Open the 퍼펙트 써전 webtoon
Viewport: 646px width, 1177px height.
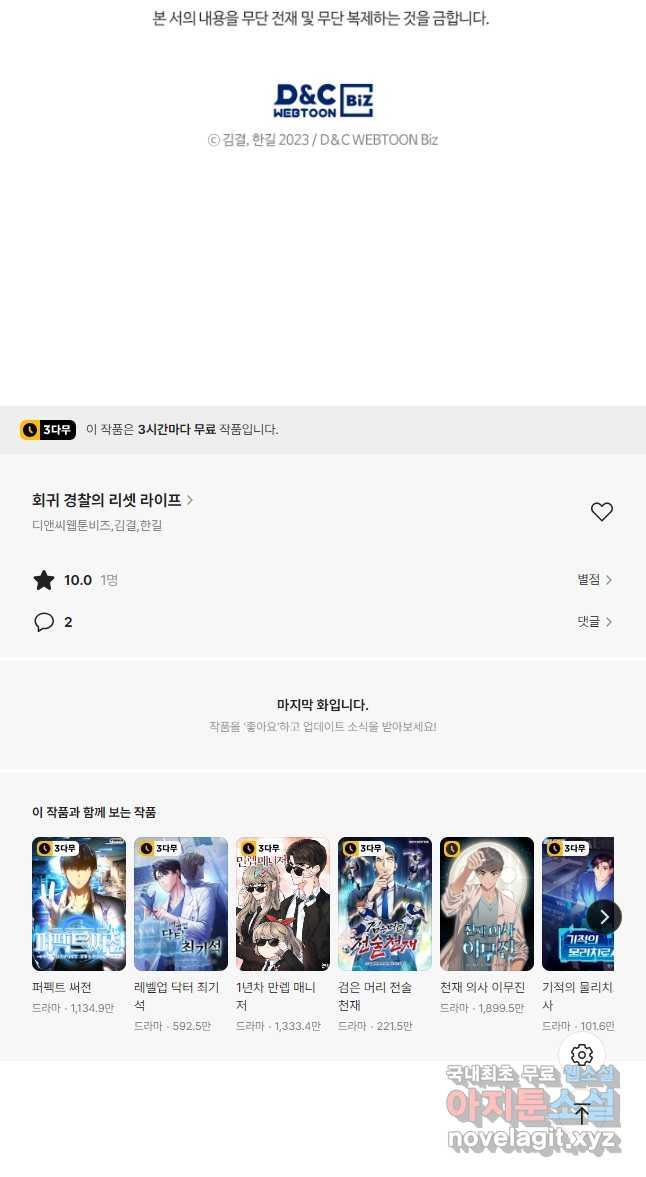click(79, 904)
